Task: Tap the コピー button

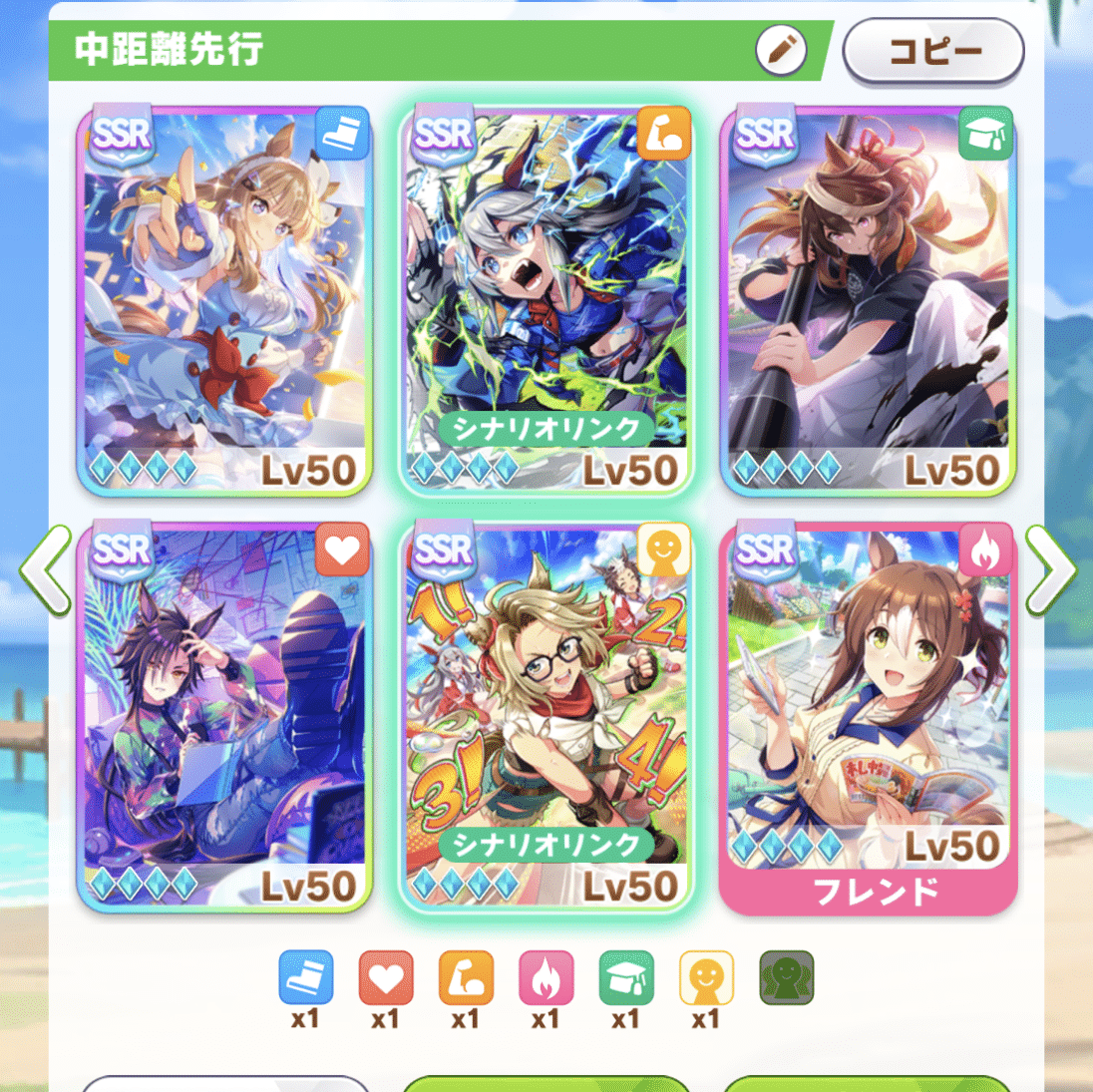Action: pos(933,50)
